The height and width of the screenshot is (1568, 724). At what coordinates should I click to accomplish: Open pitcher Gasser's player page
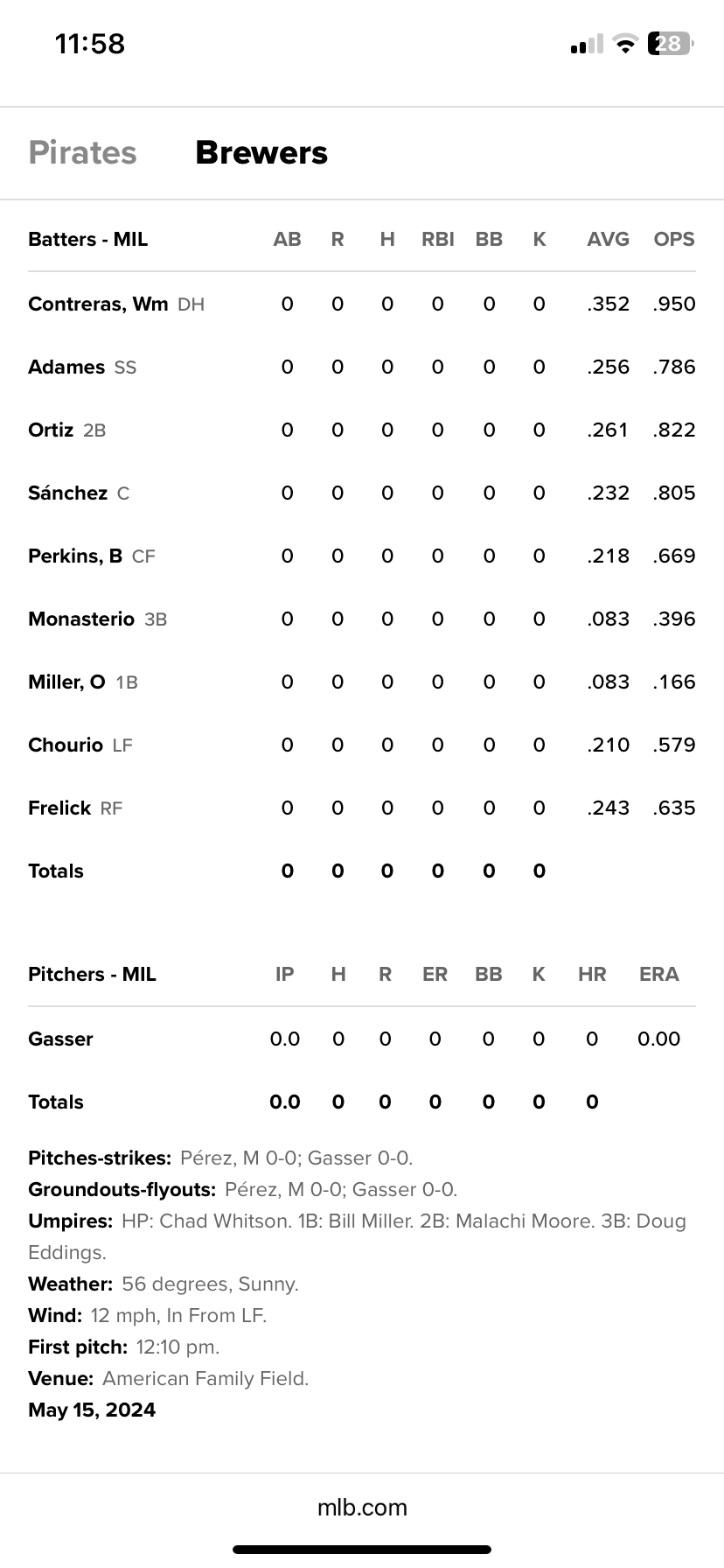(x=60, y=1039)
